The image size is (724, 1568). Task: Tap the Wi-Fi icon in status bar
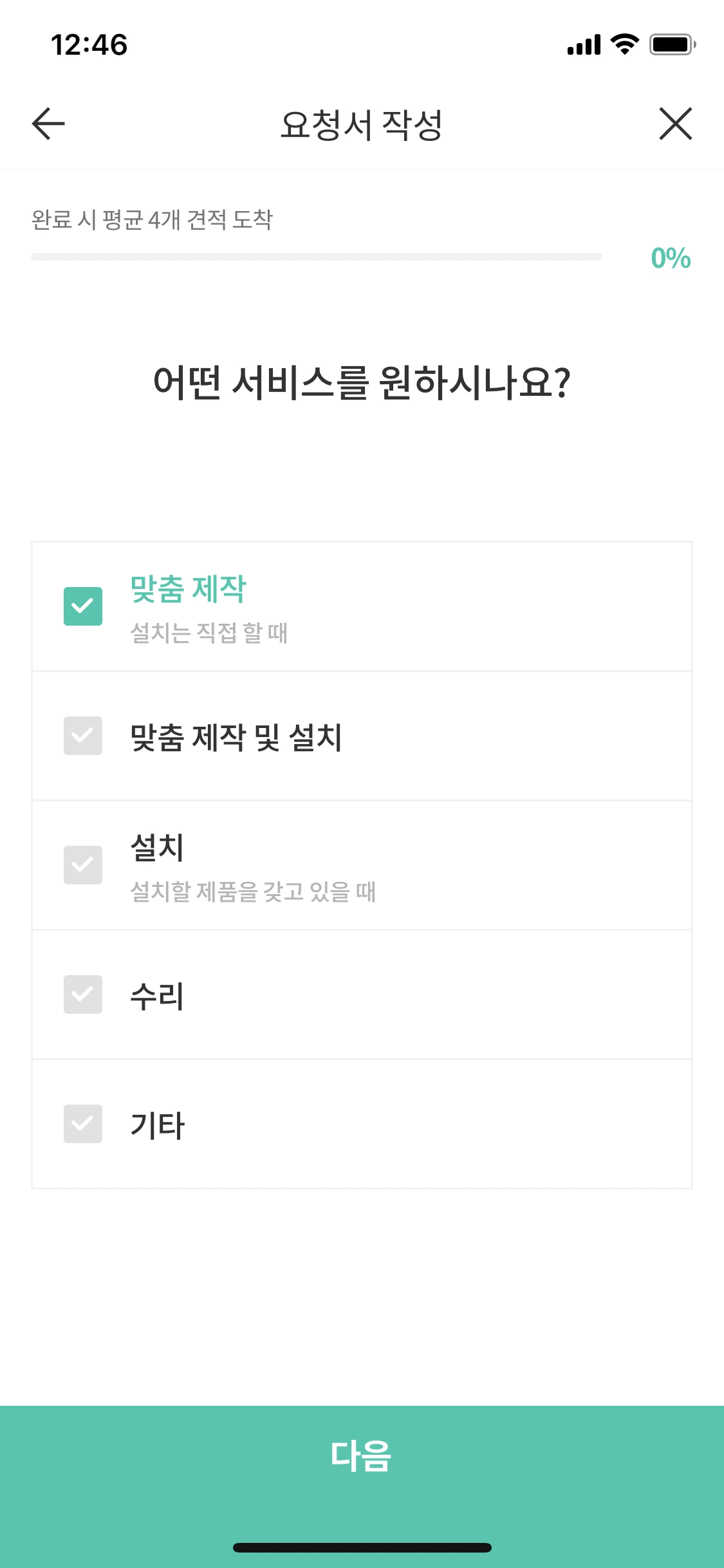pyautogui.click(x=622, y=44)
